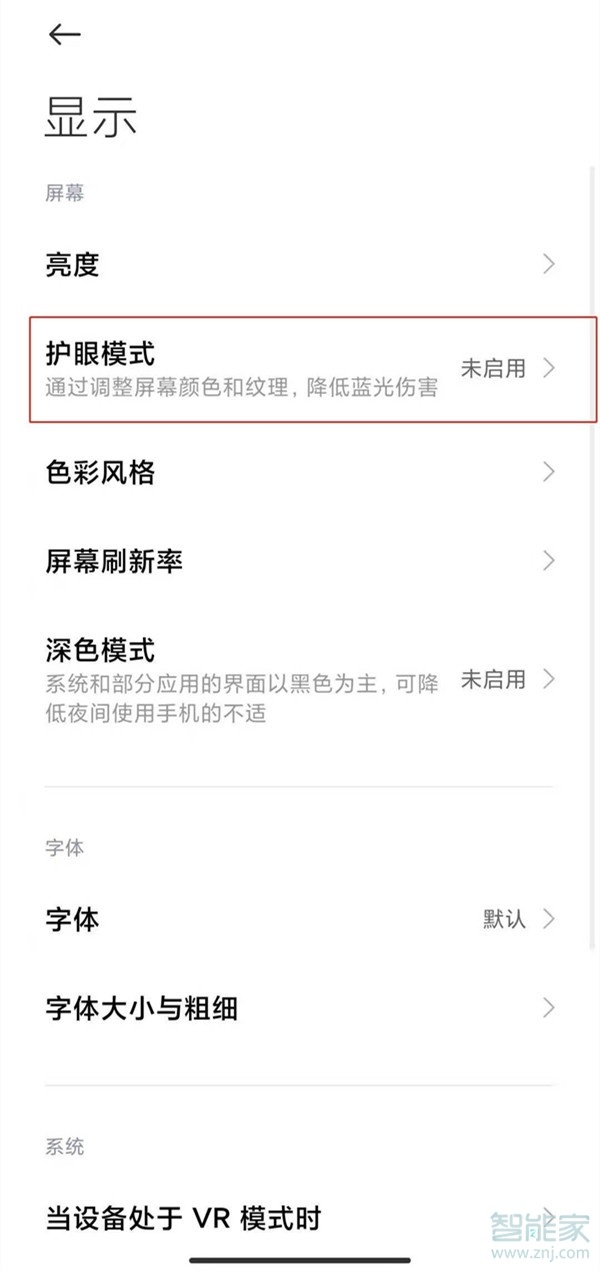Open 护眼模式 eye protection settings

300,369
